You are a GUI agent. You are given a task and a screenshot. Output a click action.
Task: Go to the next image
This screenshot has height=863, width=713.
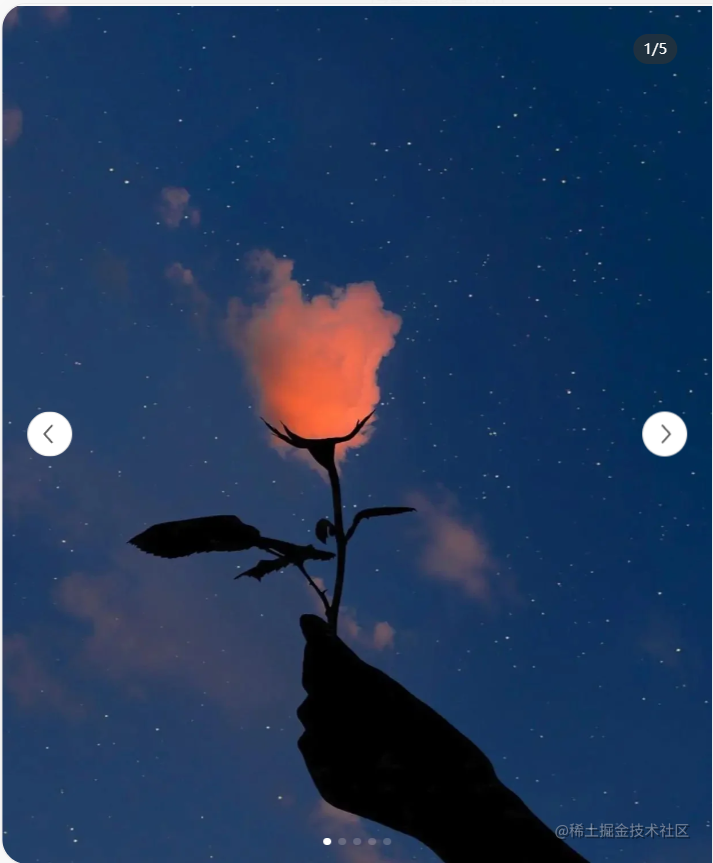[x=664, y=434]
